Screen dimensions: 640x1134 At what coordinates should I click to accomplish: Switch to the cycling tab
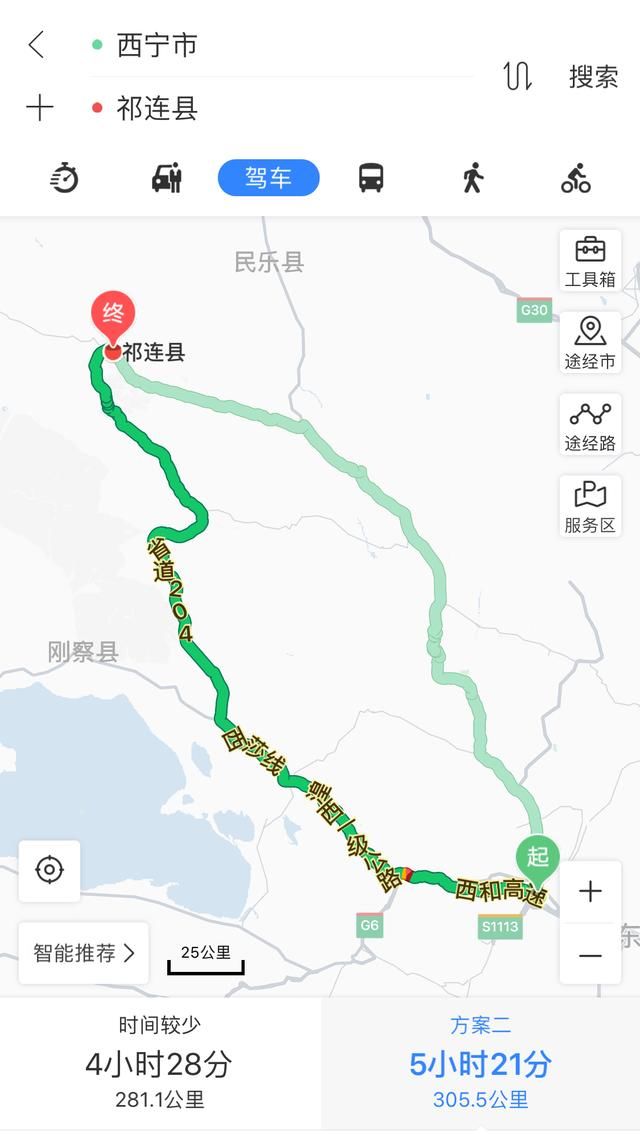(x=575, y=178)
